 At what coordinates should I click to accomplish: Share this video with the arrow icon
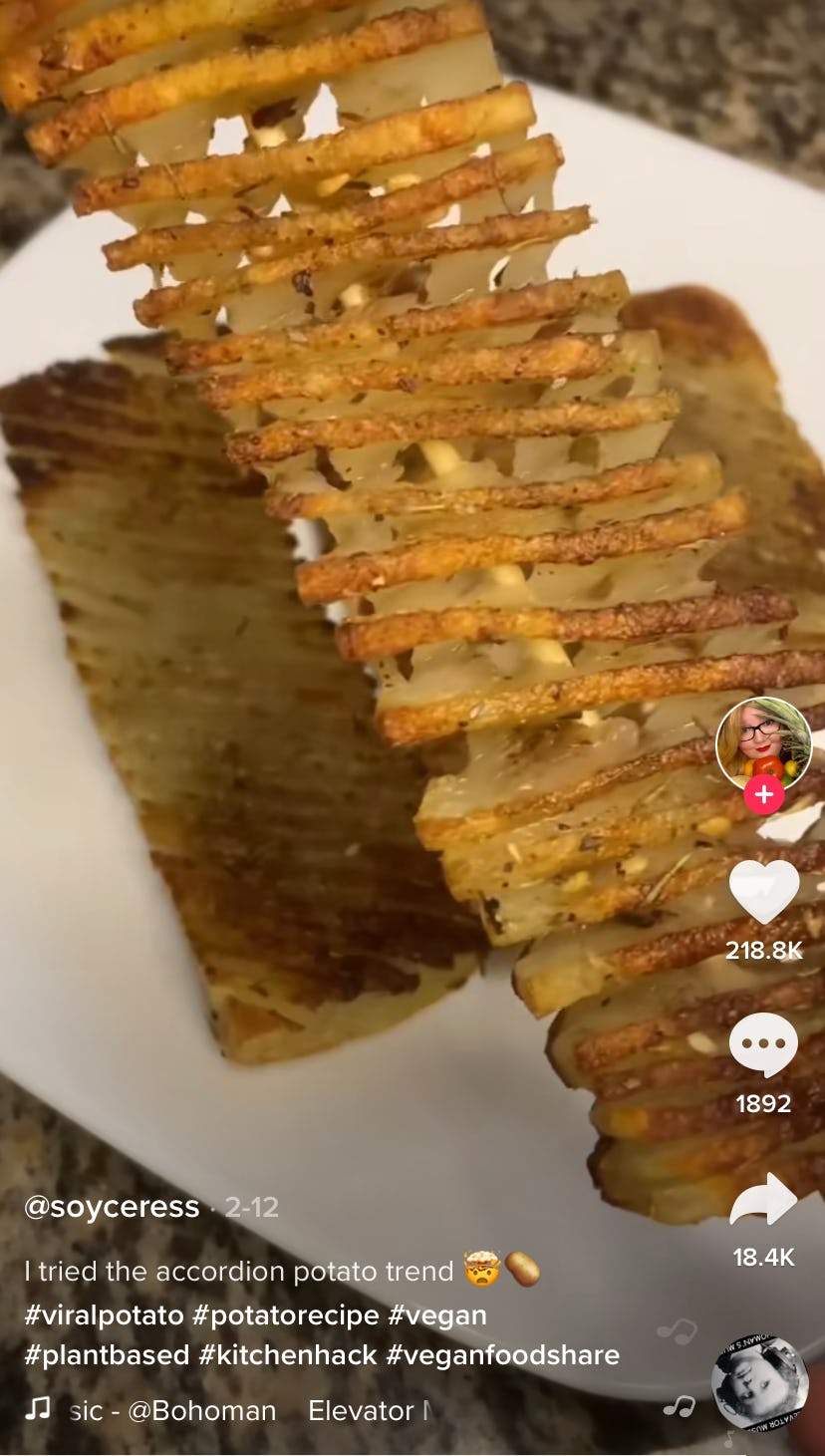pyautogui.click(x=763, y=1200)
